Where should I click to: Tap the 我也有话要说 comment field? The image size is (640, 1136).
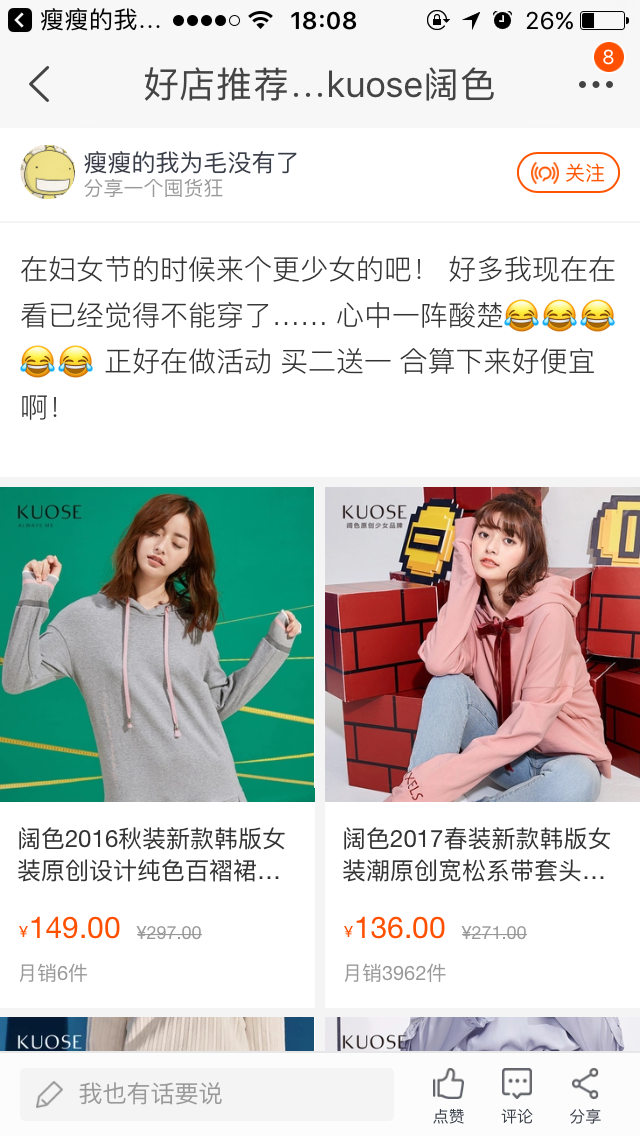206,1094
